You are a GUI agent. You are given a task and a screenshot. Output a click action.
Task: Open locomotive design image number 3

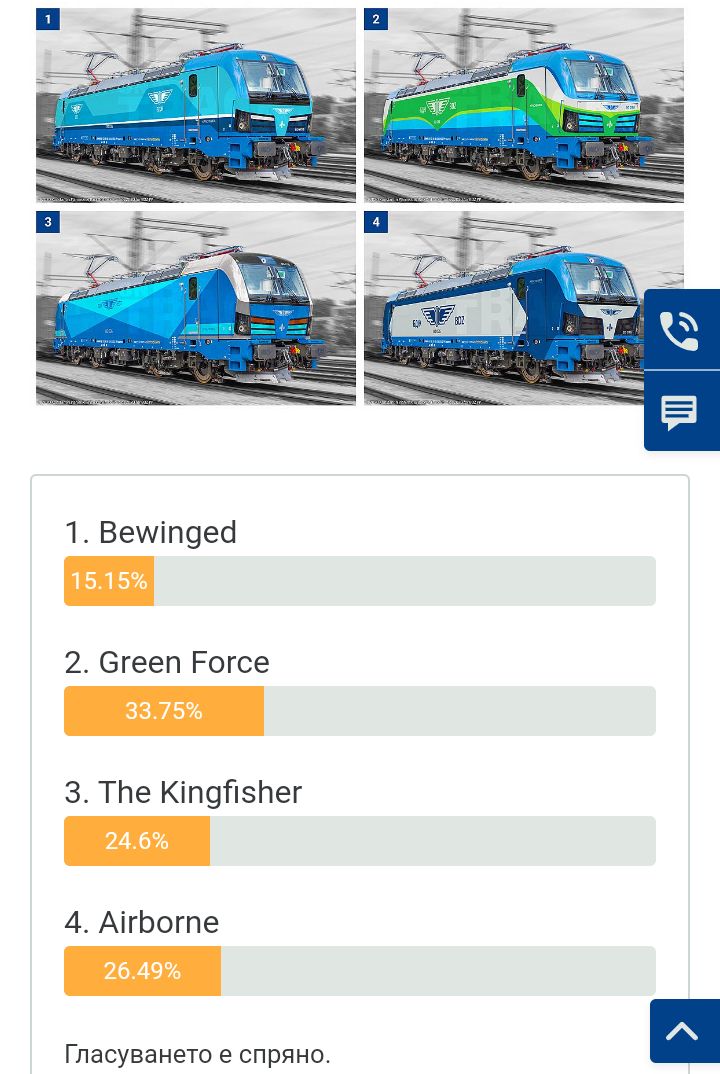coord(196,308)
